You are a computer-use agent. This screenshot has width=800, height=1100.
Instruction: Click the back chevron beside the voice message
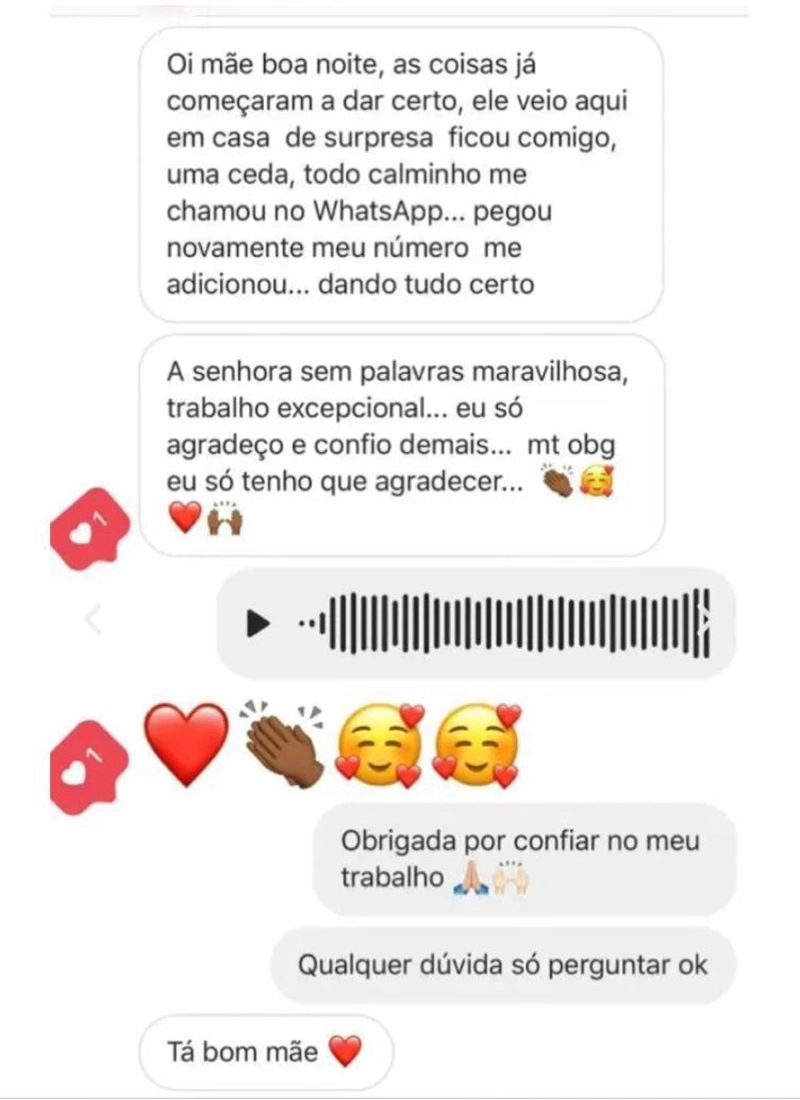[95, 618]
